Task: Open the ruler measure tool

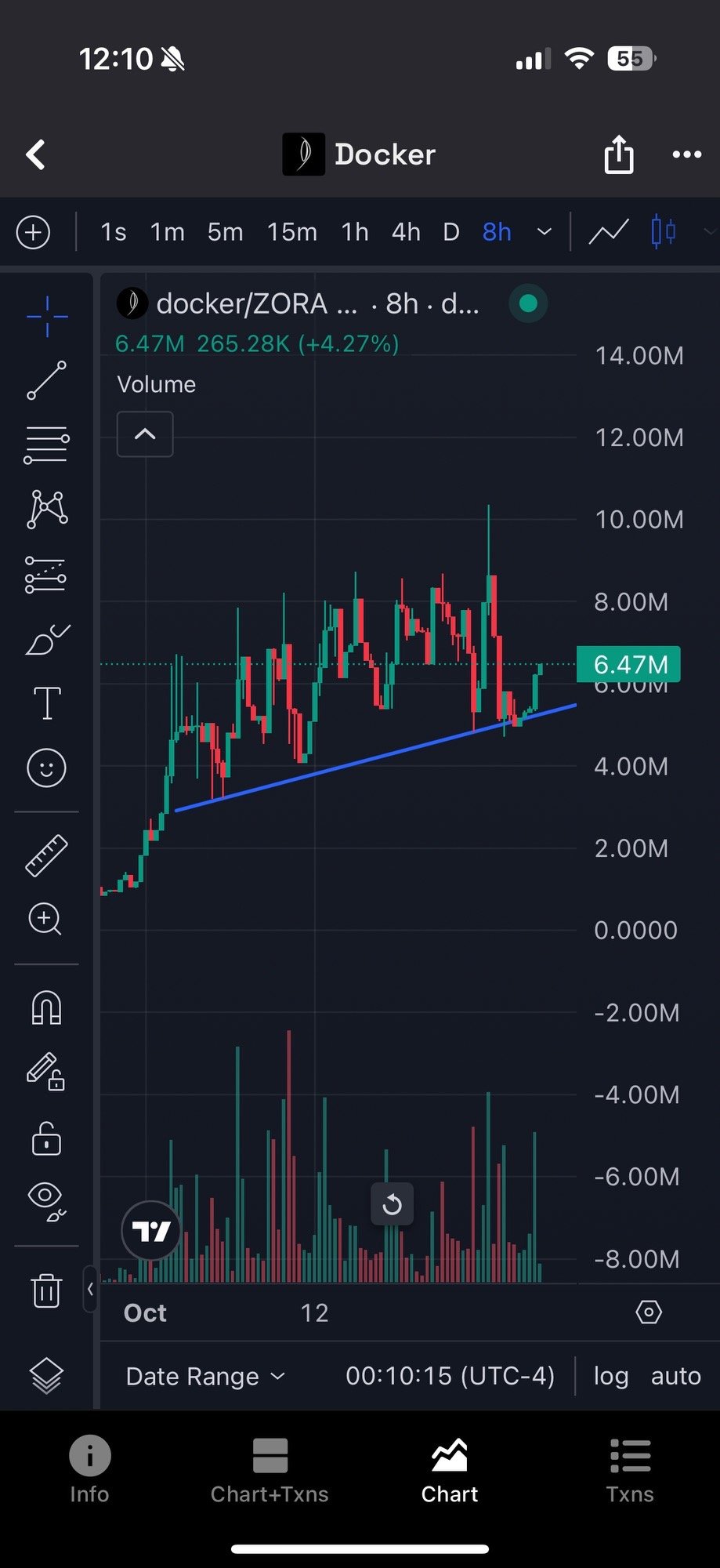Action: pos(47,855)
